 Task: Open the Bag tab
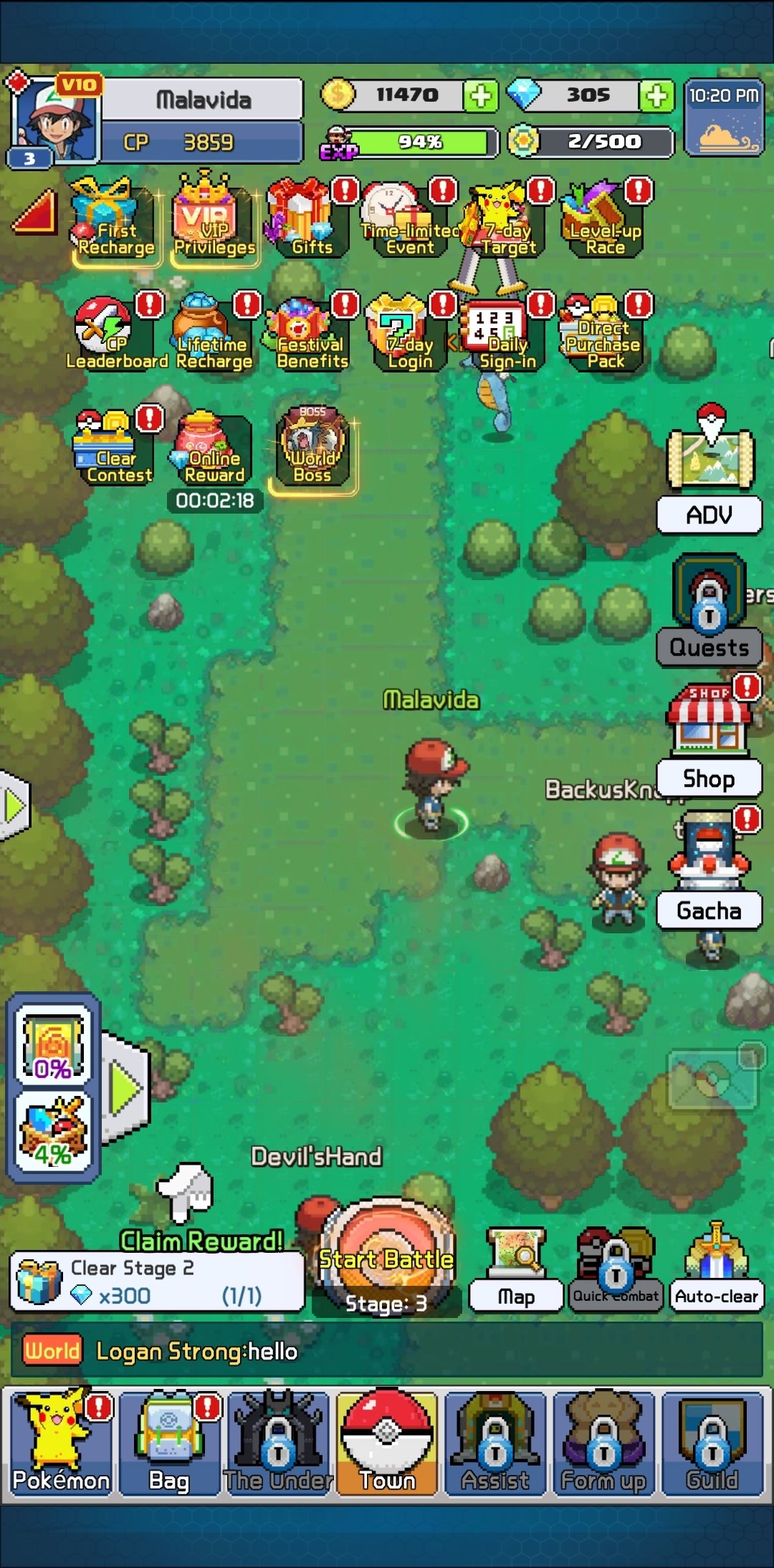[x=170, y=1443]
